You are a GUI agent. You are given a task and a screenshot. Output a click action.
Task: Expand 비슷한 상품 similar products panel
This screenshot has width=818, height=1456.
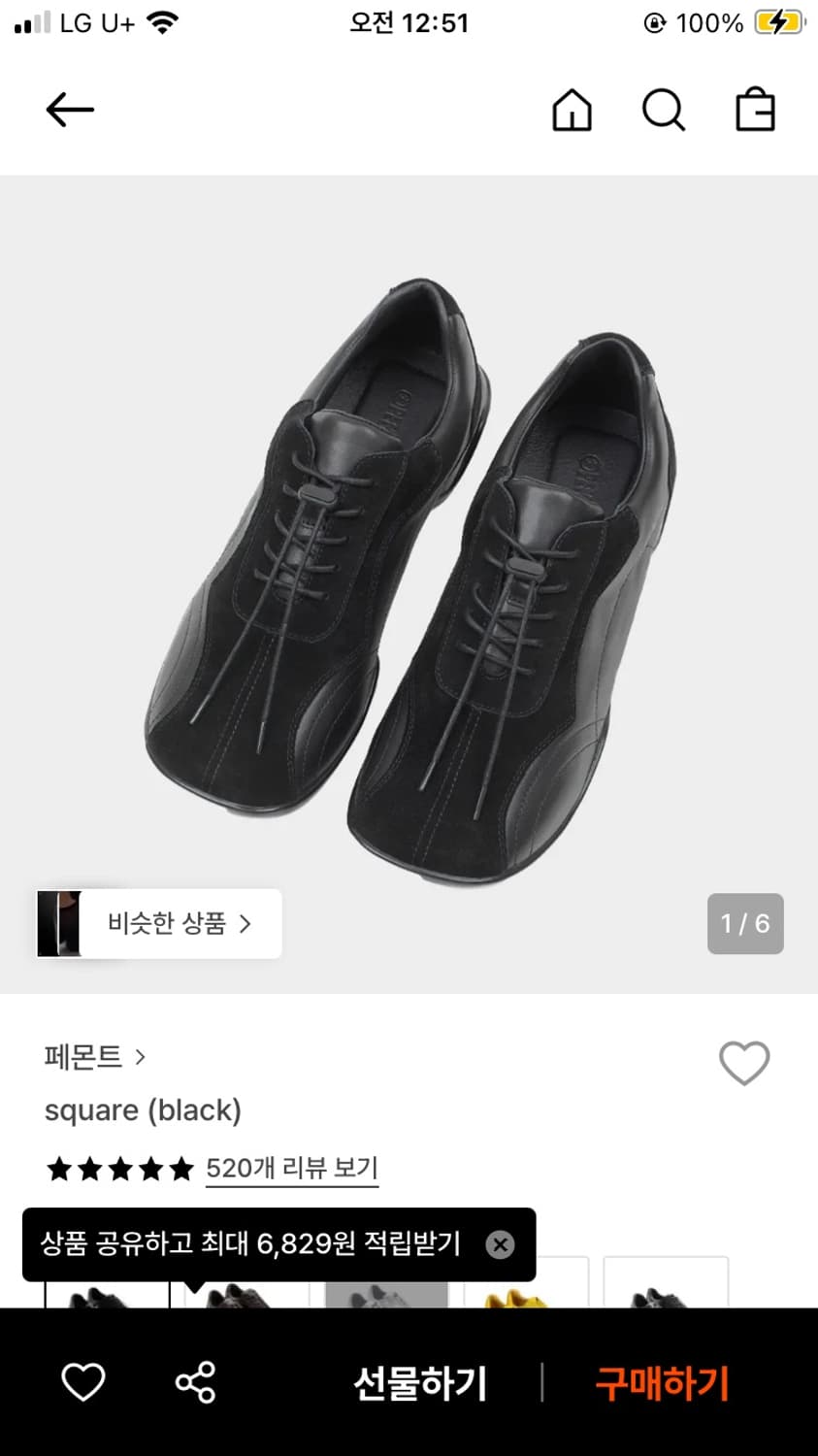tap(157, 923)
